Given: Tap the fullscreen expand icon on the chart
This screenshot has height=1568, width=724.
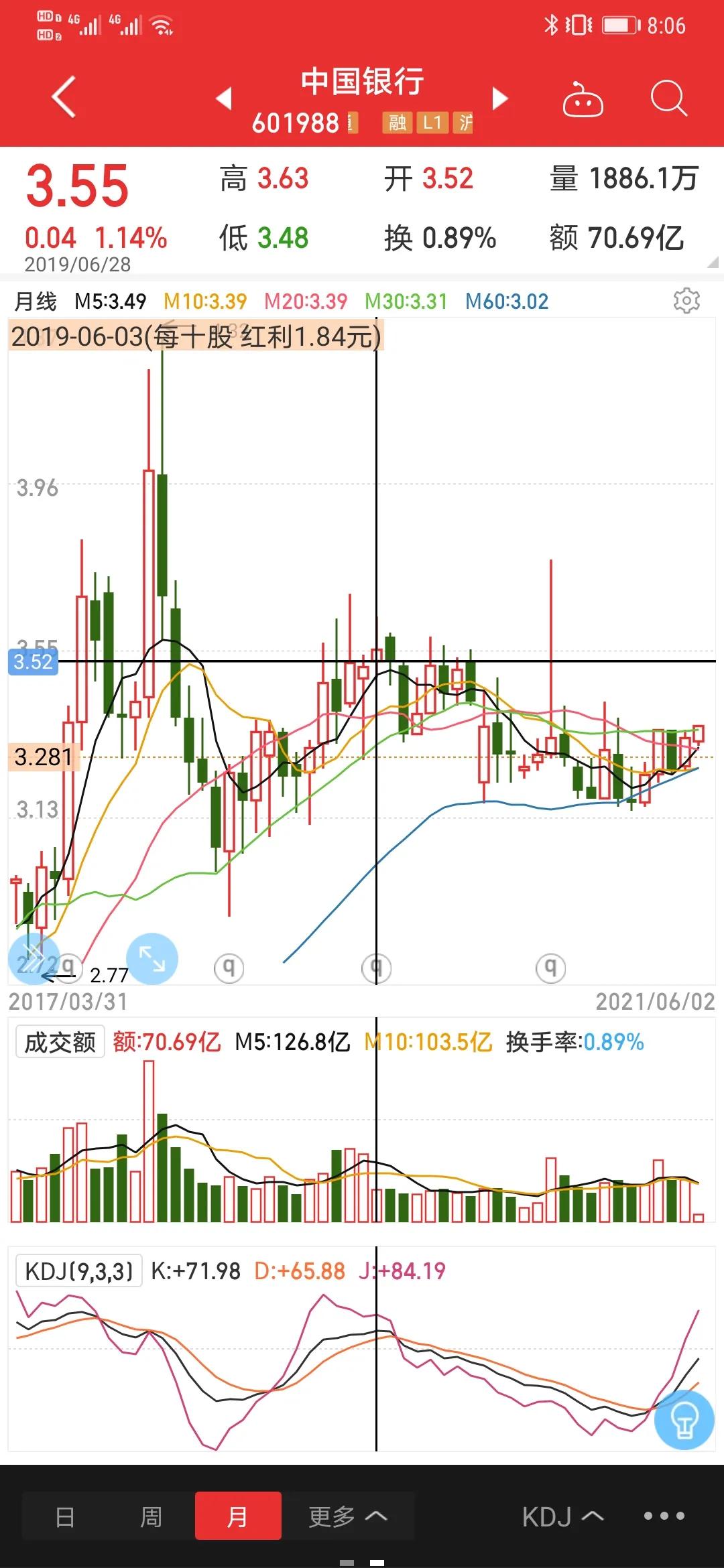Looking at the screenshot, I should [153, 960].
